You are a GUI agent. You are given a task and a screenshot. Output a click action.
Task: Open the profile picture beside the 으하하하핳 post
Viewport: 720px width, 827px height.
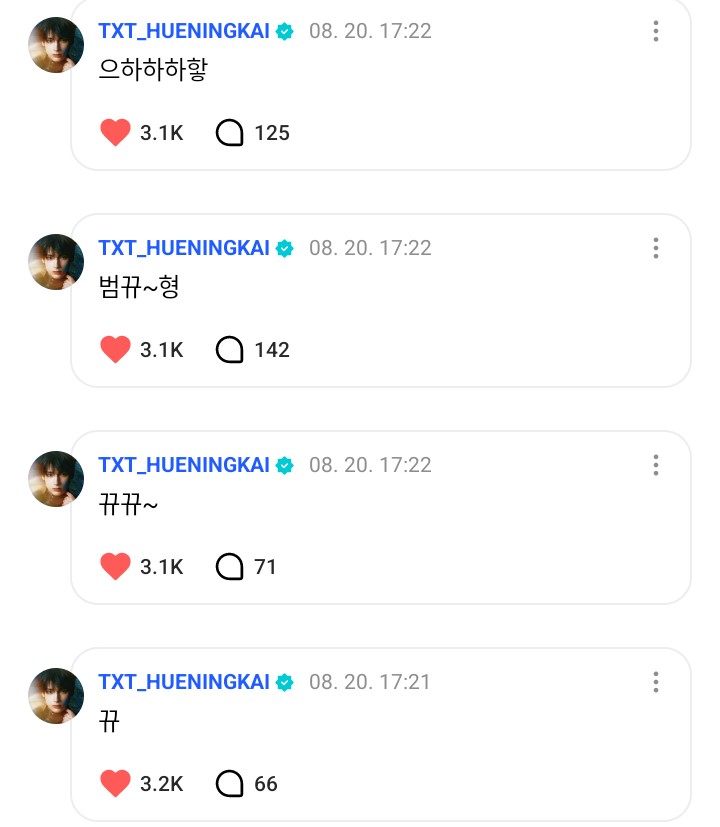(55, 45)
